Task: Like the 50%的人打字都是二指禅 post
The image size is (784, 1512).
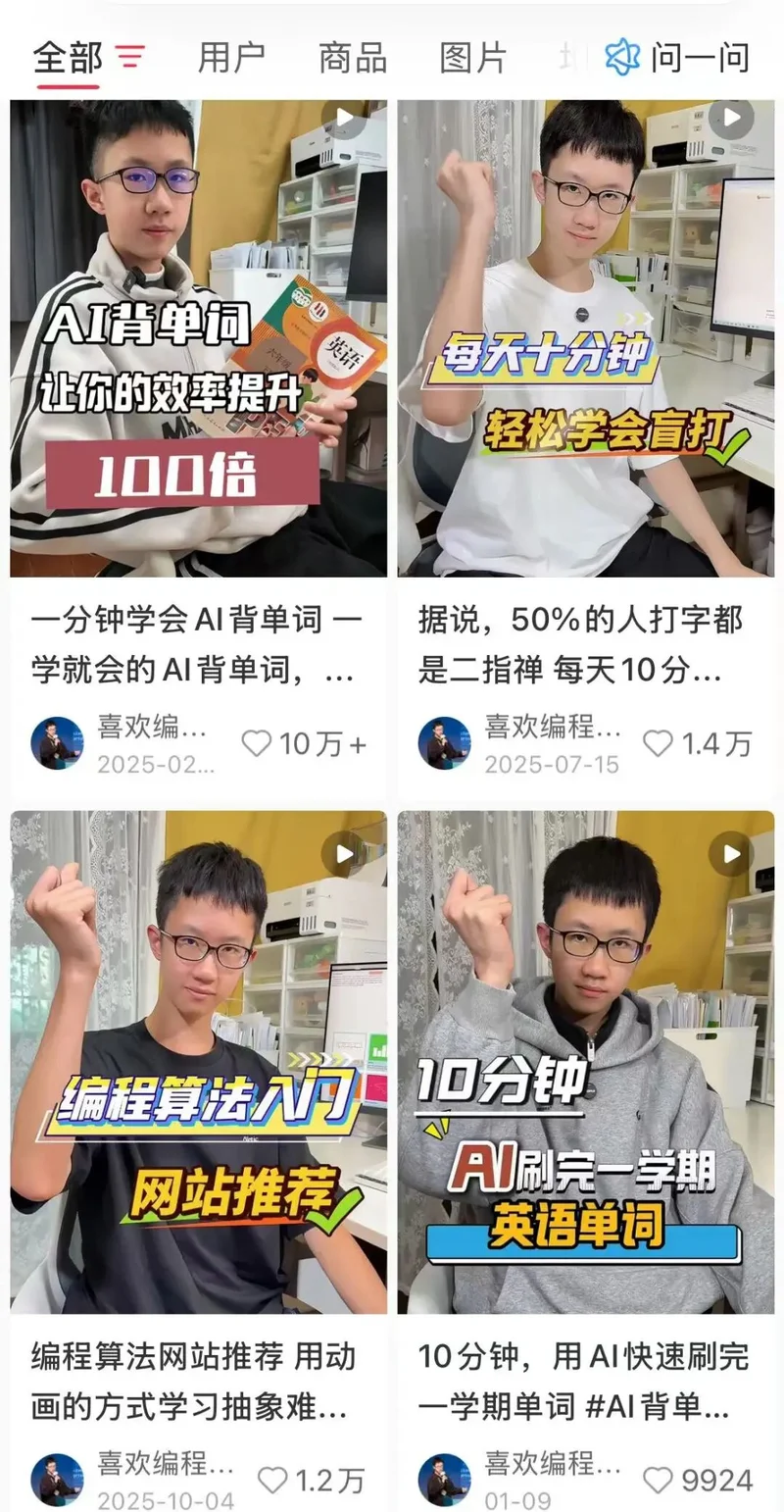Action: [658, 744]
